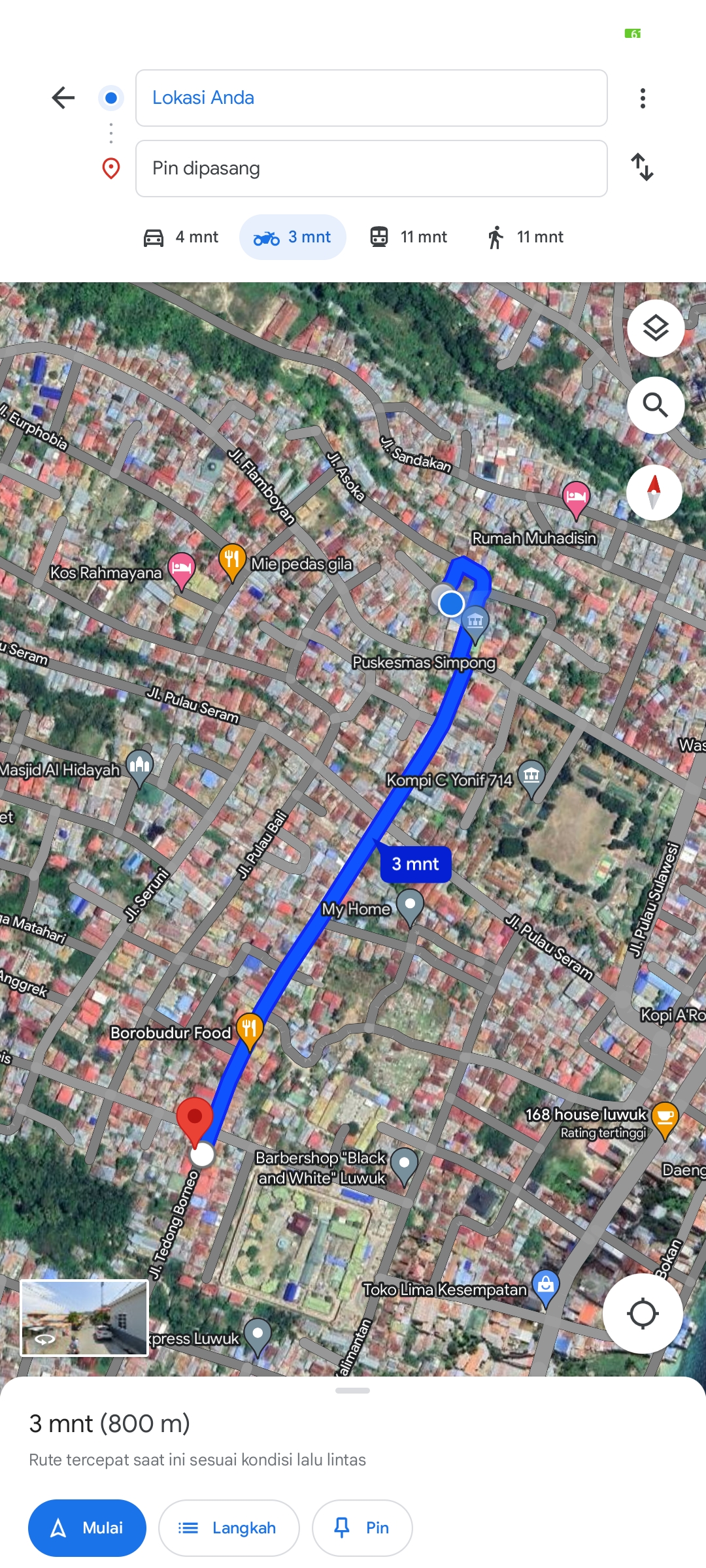Pin this route

362,1528
